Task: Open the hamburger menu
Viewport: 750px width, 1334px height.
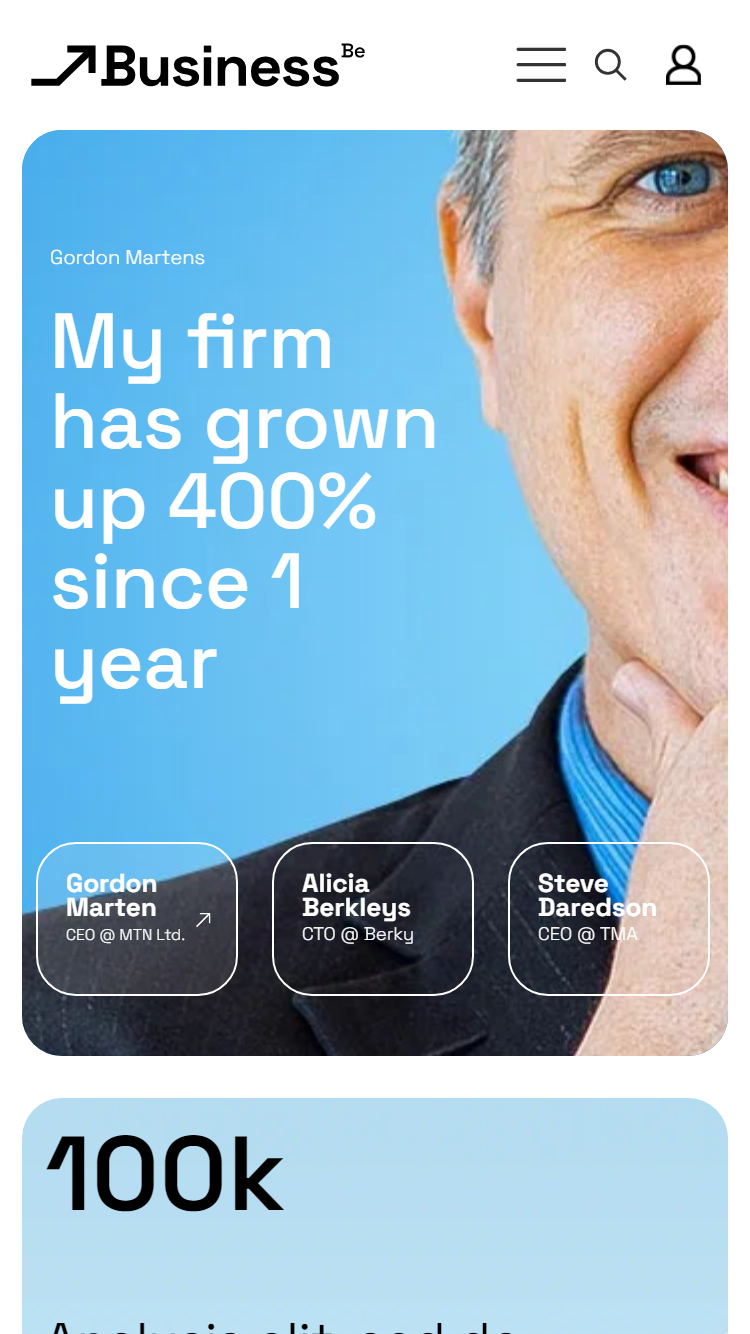Action: click(x=541, y=65)
